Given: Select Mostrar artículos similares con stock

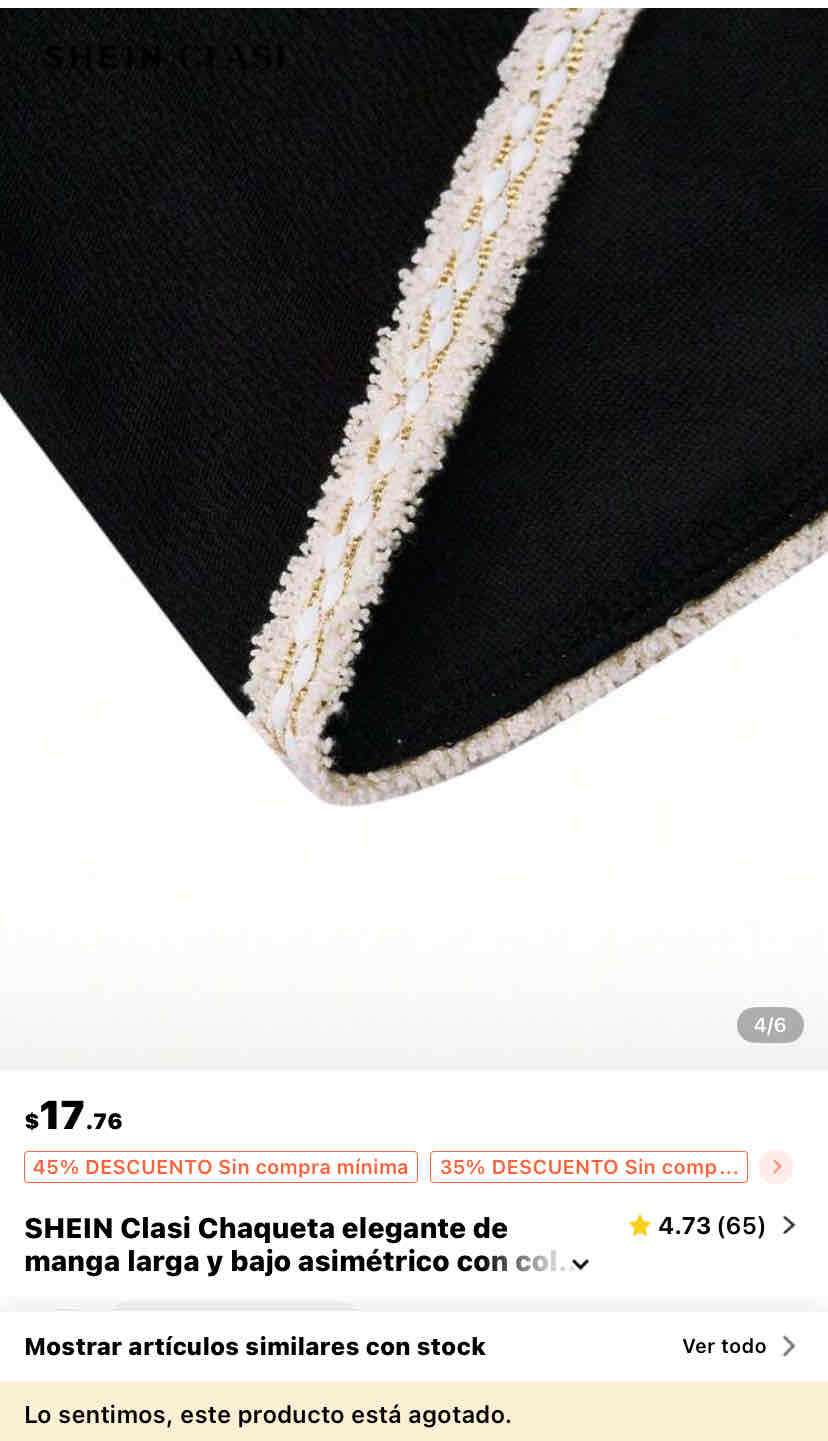Looking at the screenshot, I should (254, 1346).
